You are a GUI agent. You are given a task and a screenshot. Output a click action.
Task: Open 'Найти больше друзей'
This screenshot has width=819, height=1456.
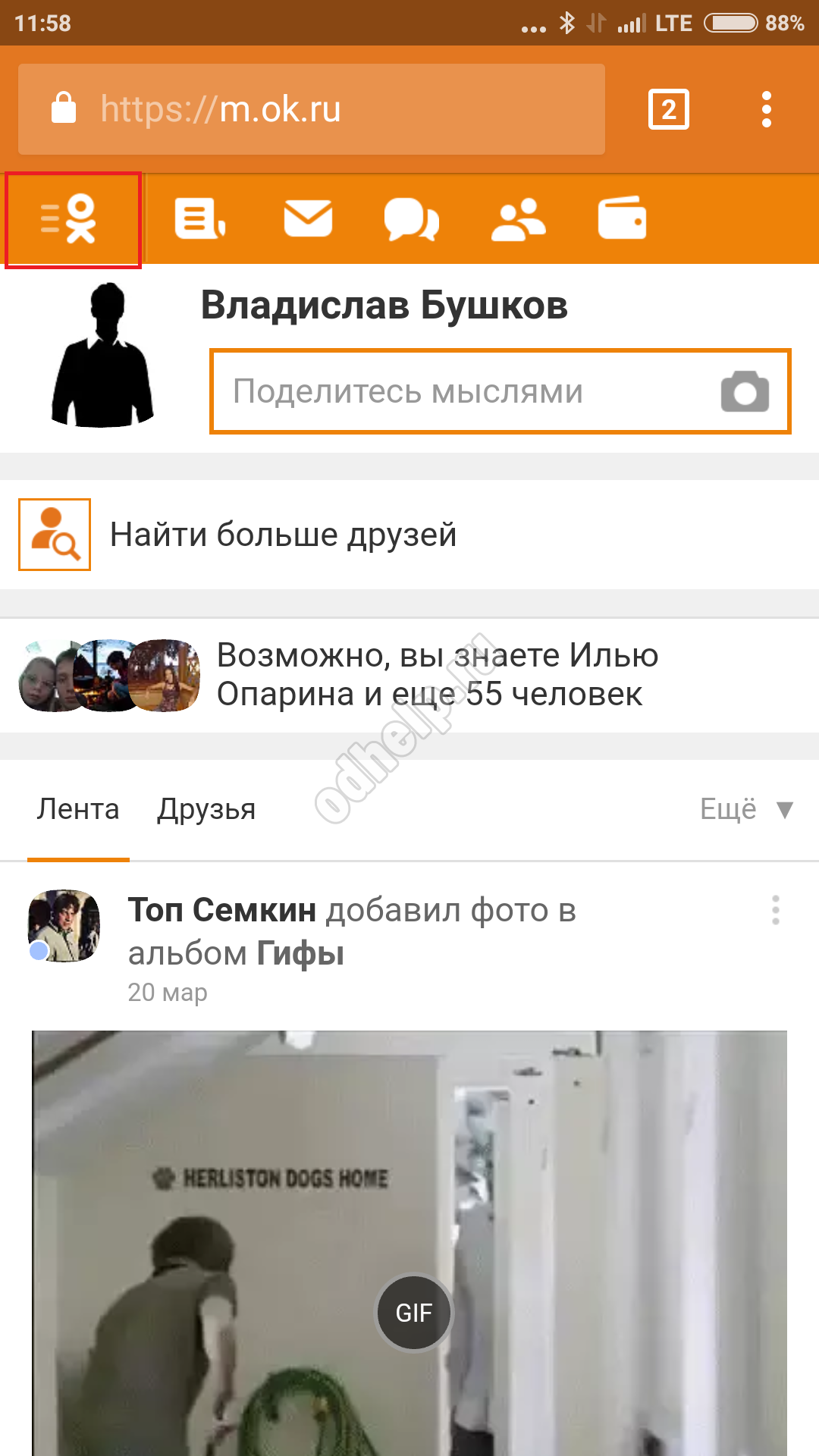coord(283,535)
